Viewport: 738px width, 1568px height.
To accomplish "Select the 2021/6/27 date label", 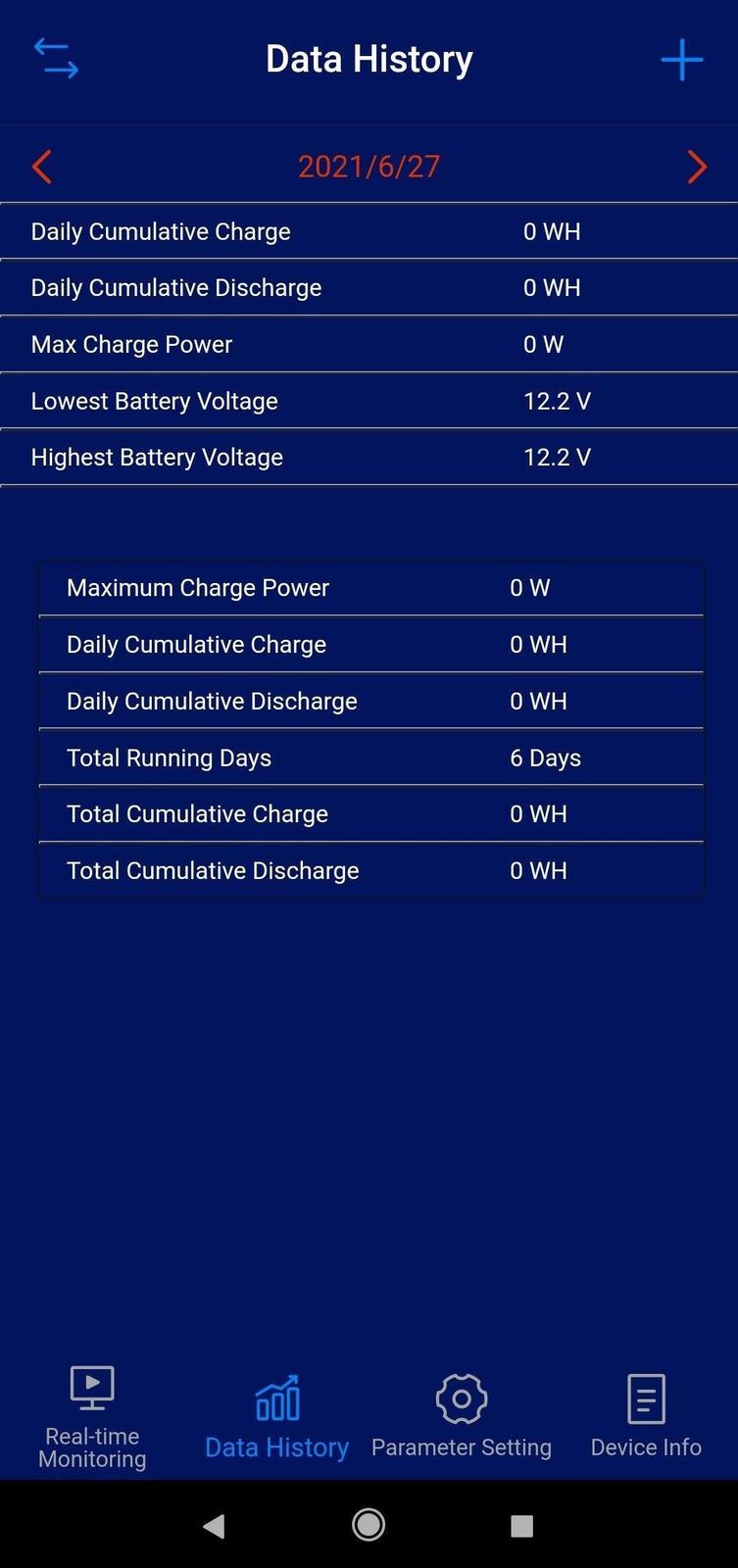I will tap(369, 167).
